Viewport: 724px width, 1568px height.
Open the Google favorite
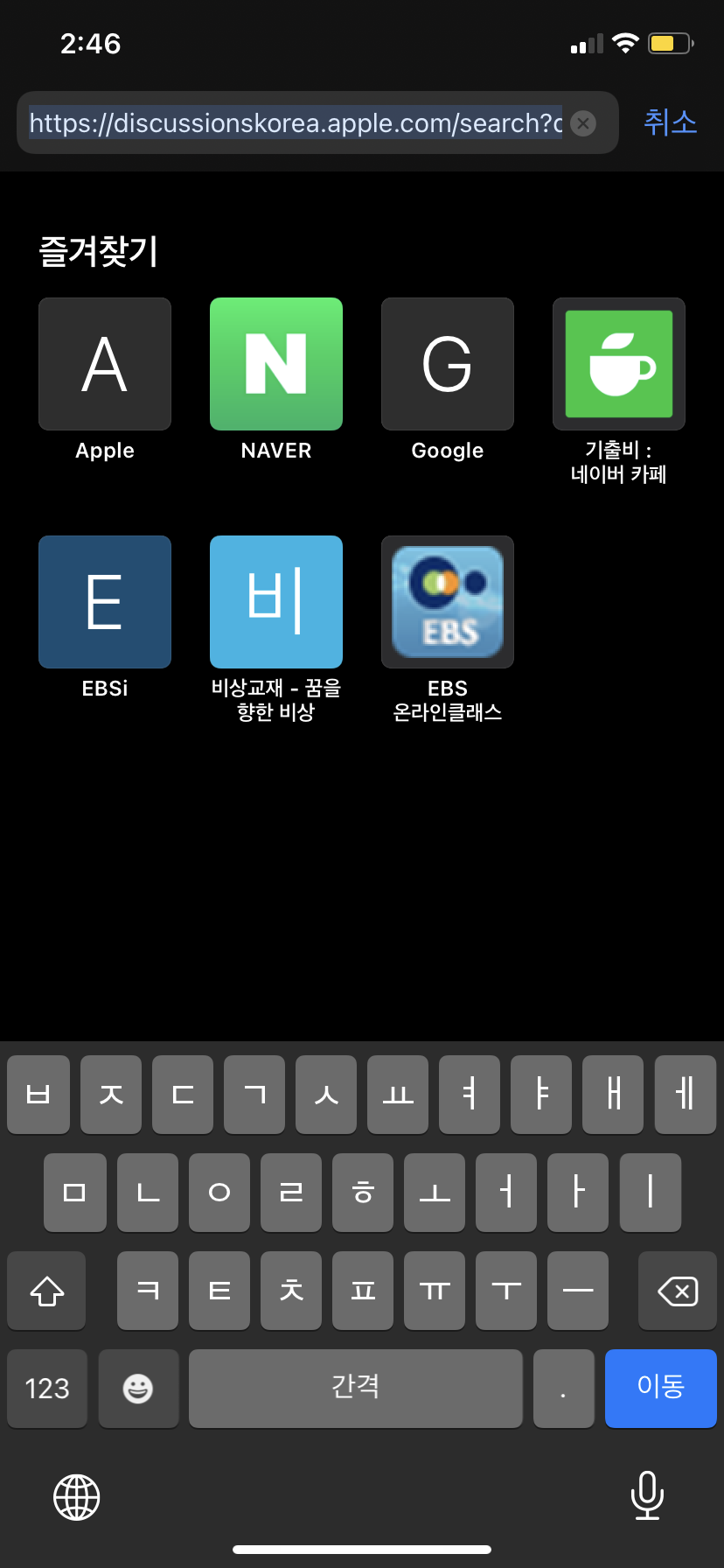448,364
